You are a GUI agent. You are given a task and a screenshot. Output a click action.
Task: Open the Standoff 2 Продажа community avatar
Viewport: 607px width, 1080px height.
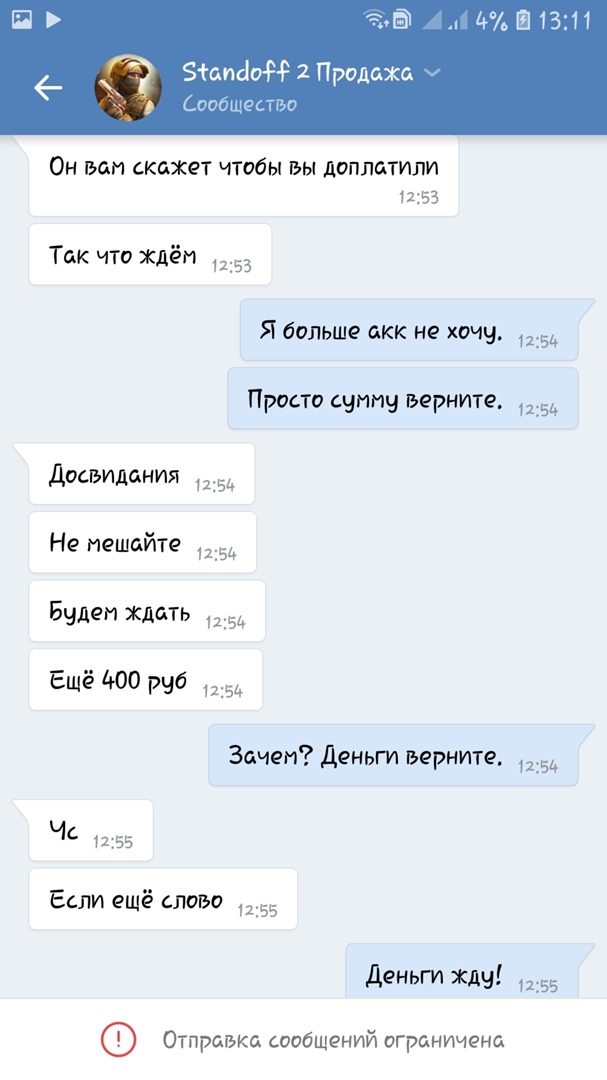click(x=128, y=88)
